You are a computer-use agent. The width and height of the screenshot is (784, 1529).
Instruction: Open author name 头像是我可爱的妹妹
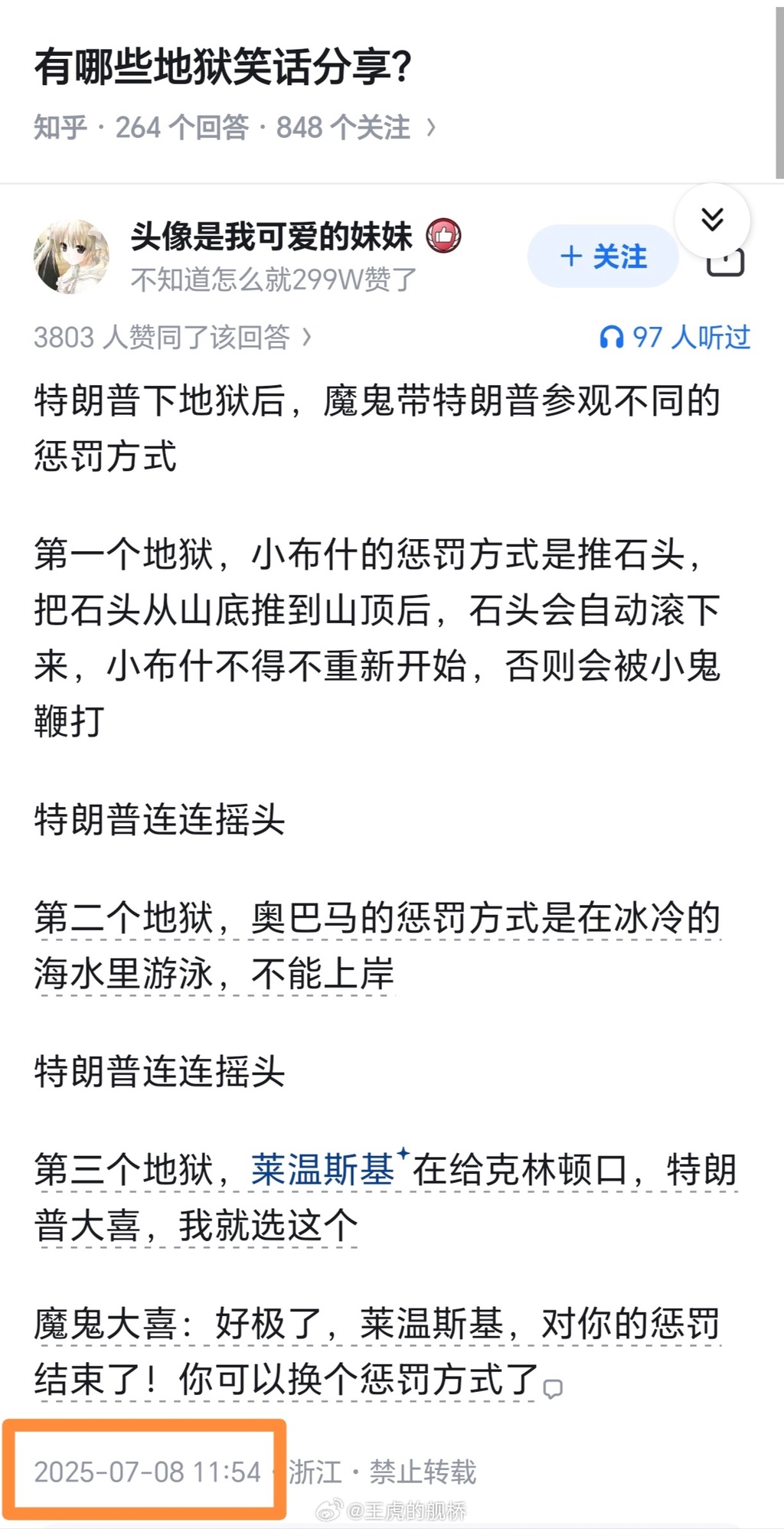click(x=271, y=236)
